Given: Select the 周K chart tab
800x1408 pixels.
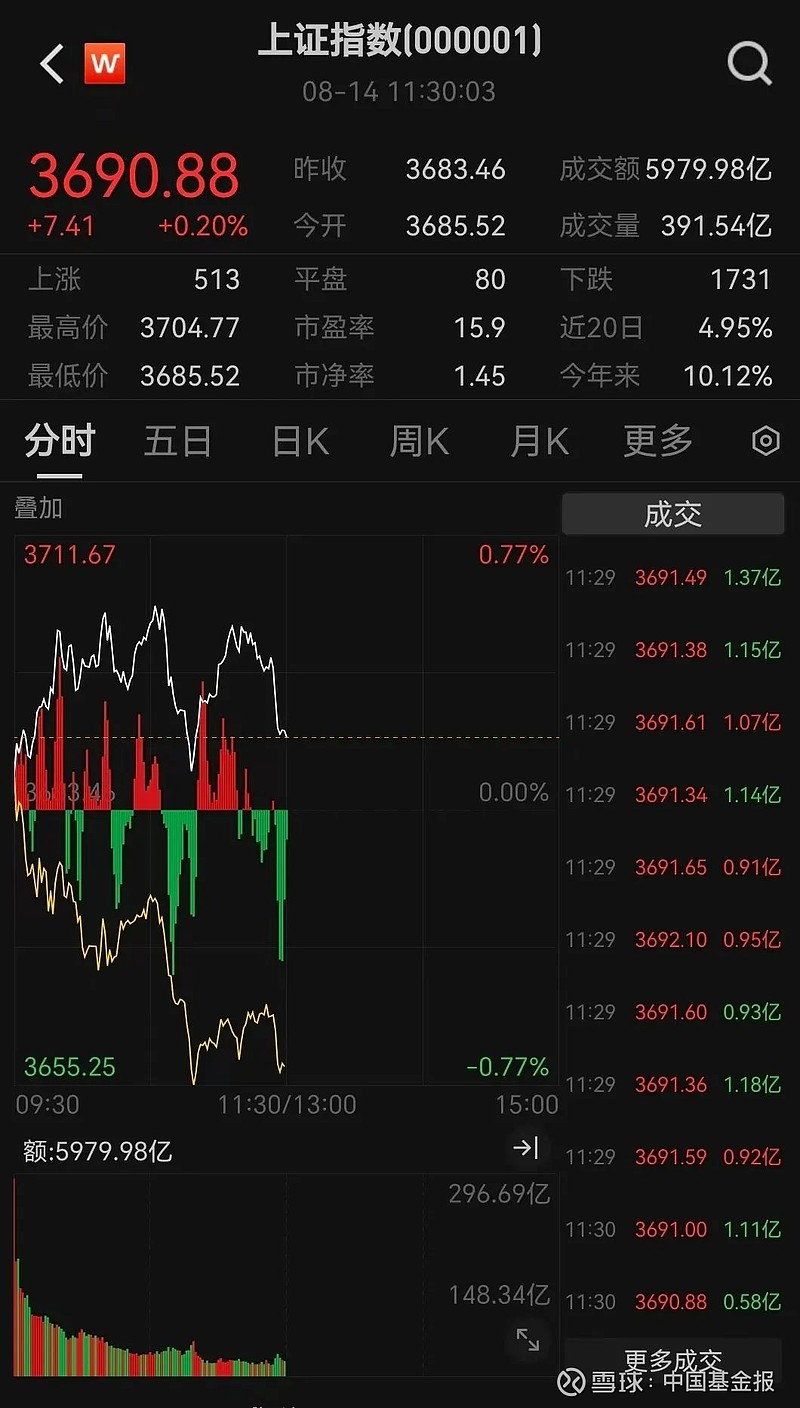Looking at the screenshot, I should 419,441.
